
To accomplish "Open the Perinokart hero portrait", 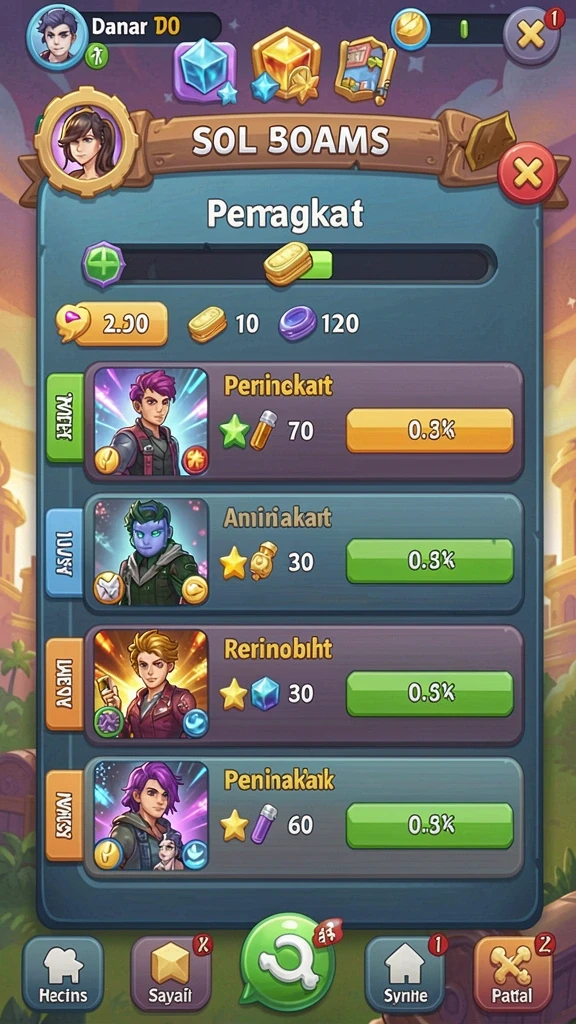I will 151,421.
